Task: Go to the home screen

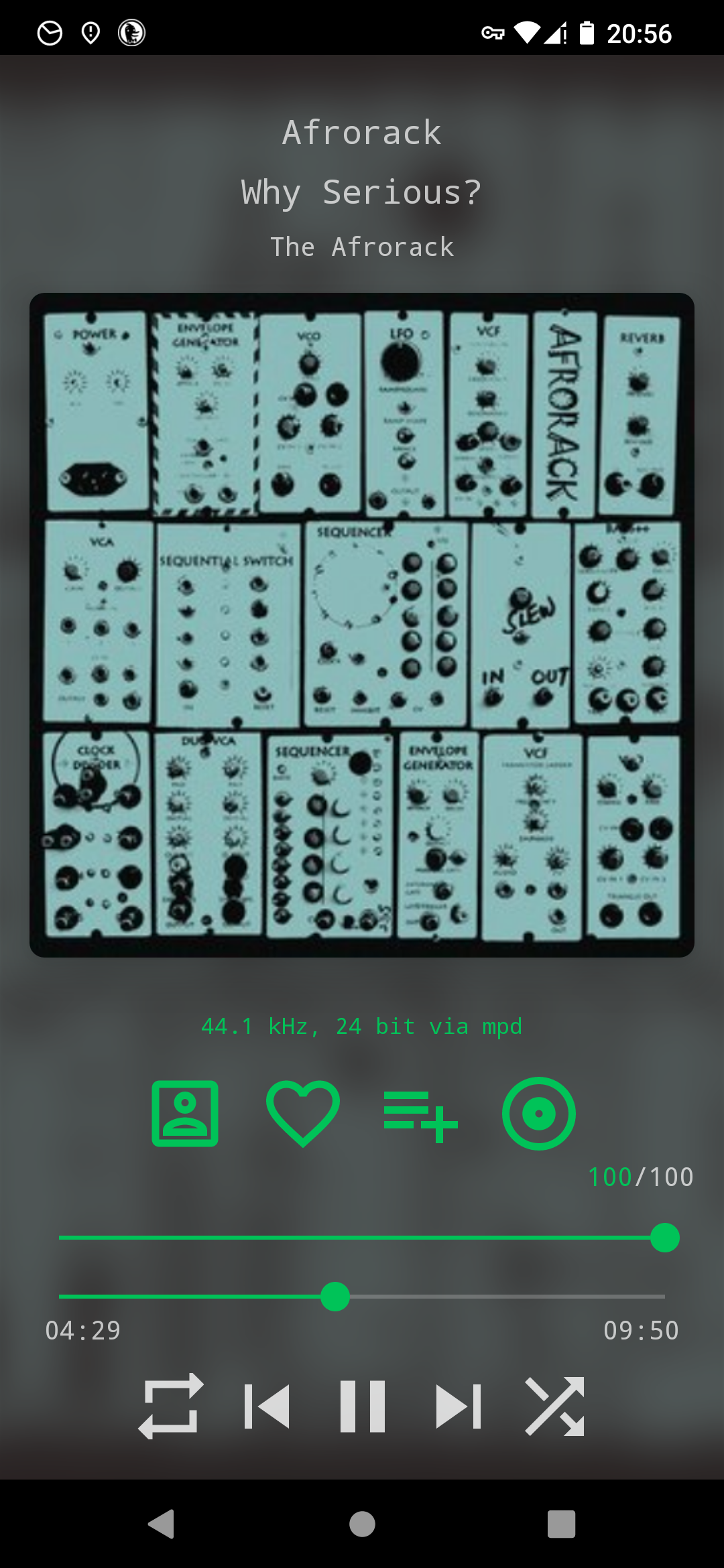Action: (x=362, y=1524)
